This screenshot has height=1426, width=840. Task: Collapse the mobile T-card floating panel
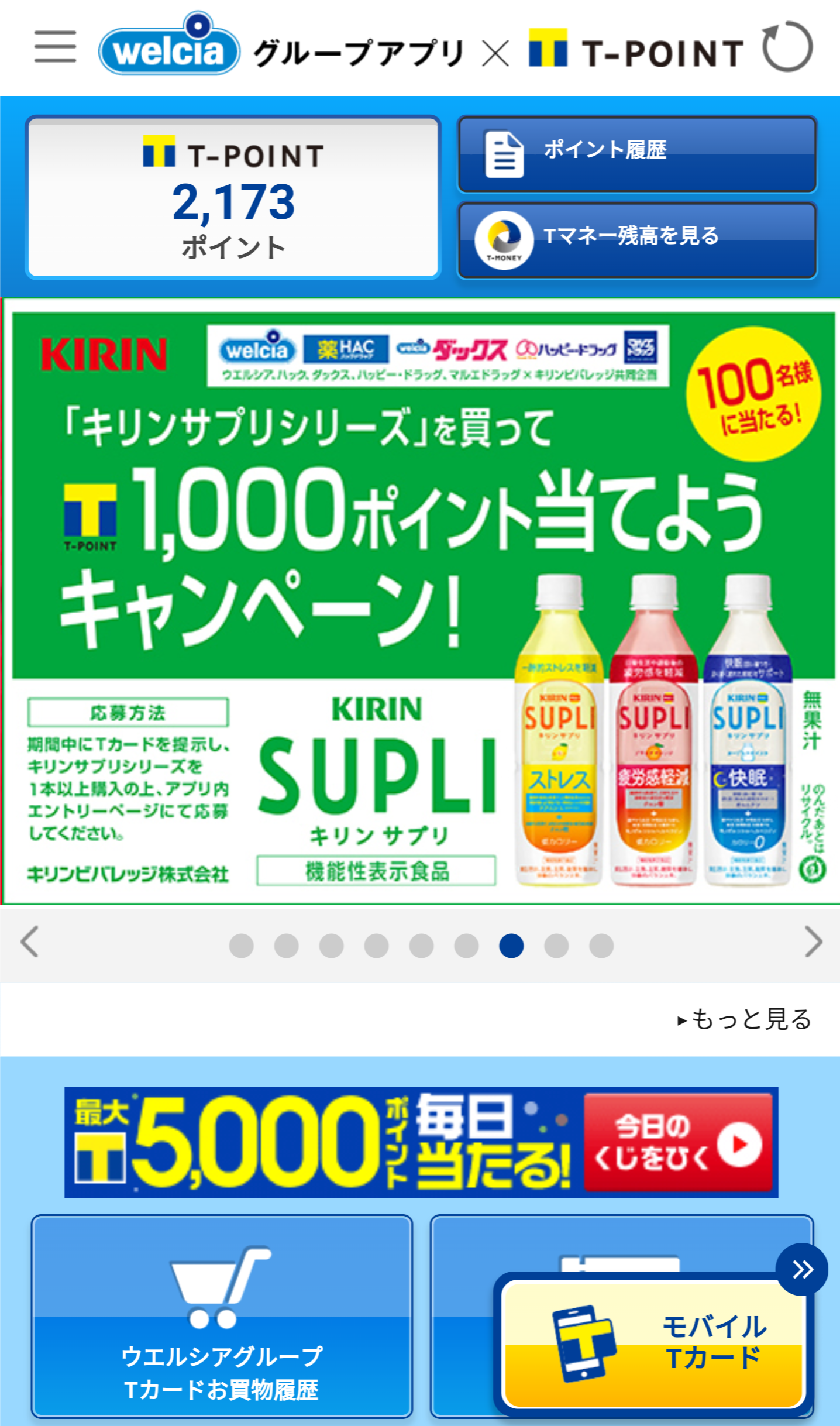click(802, 1270)
